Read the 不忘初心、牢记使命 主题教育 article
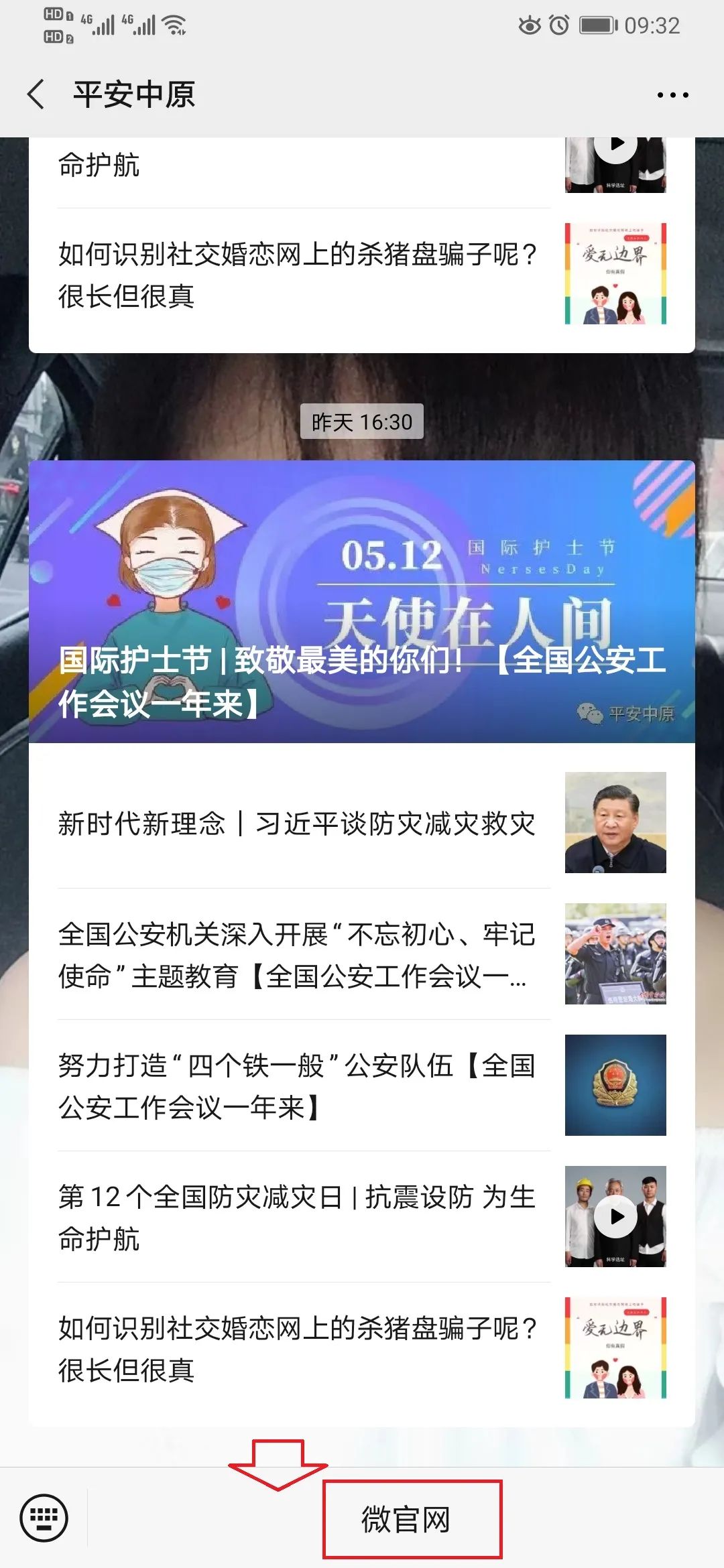 pos(297,955)
